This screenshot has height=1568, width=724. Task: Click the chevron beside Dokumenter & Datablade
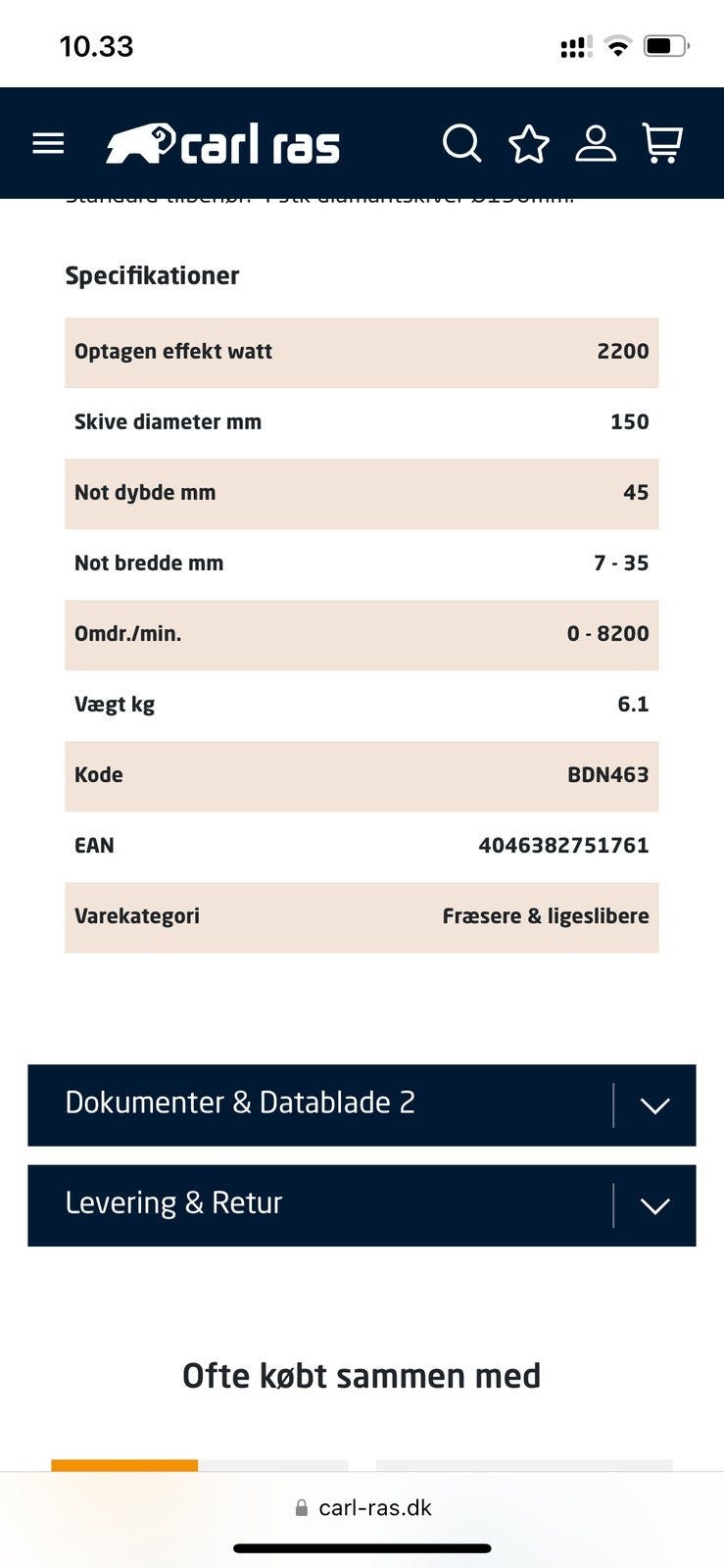654,1104
